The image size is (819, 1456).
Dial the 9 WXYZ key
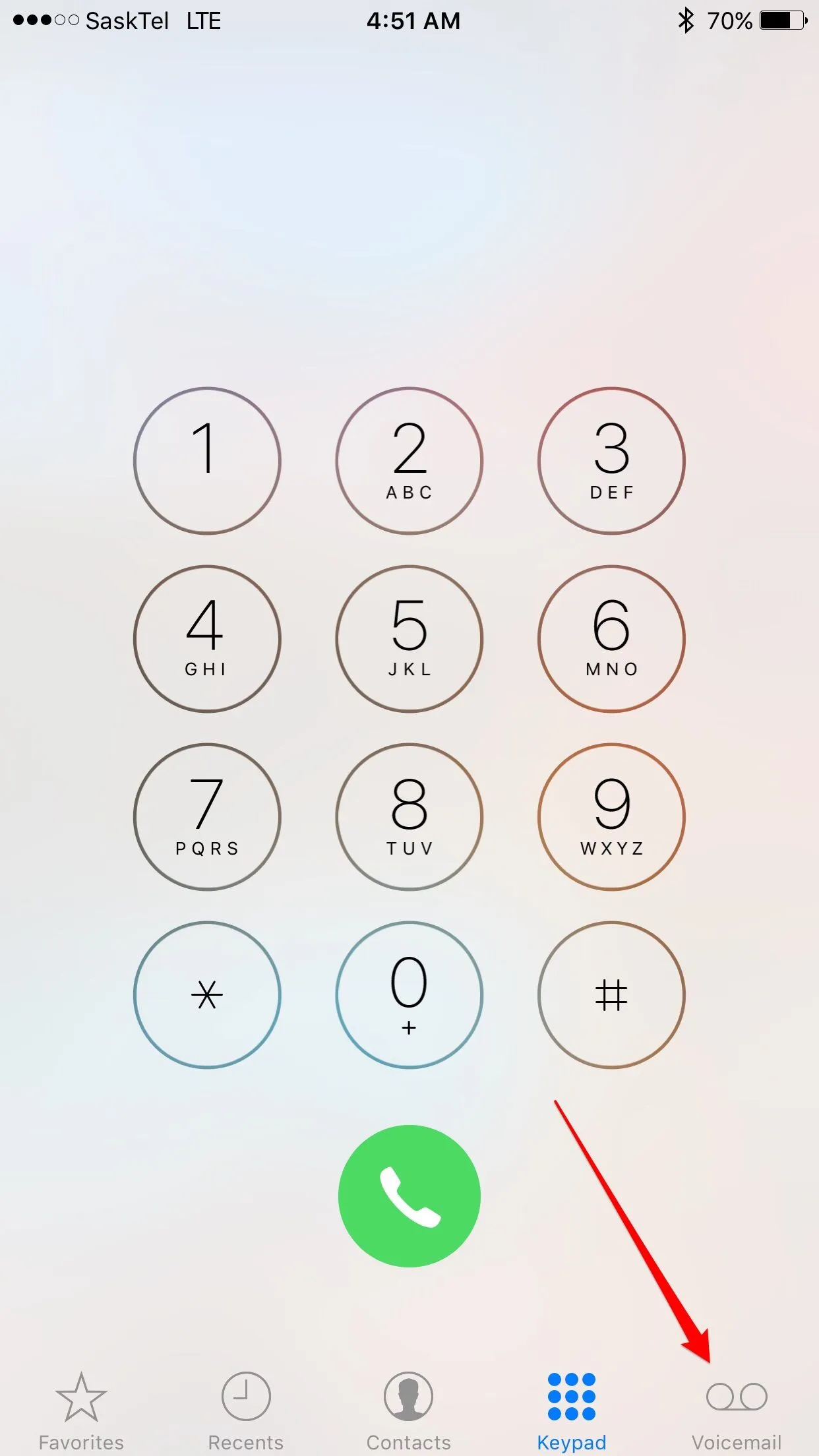click(x=611, y=816)
